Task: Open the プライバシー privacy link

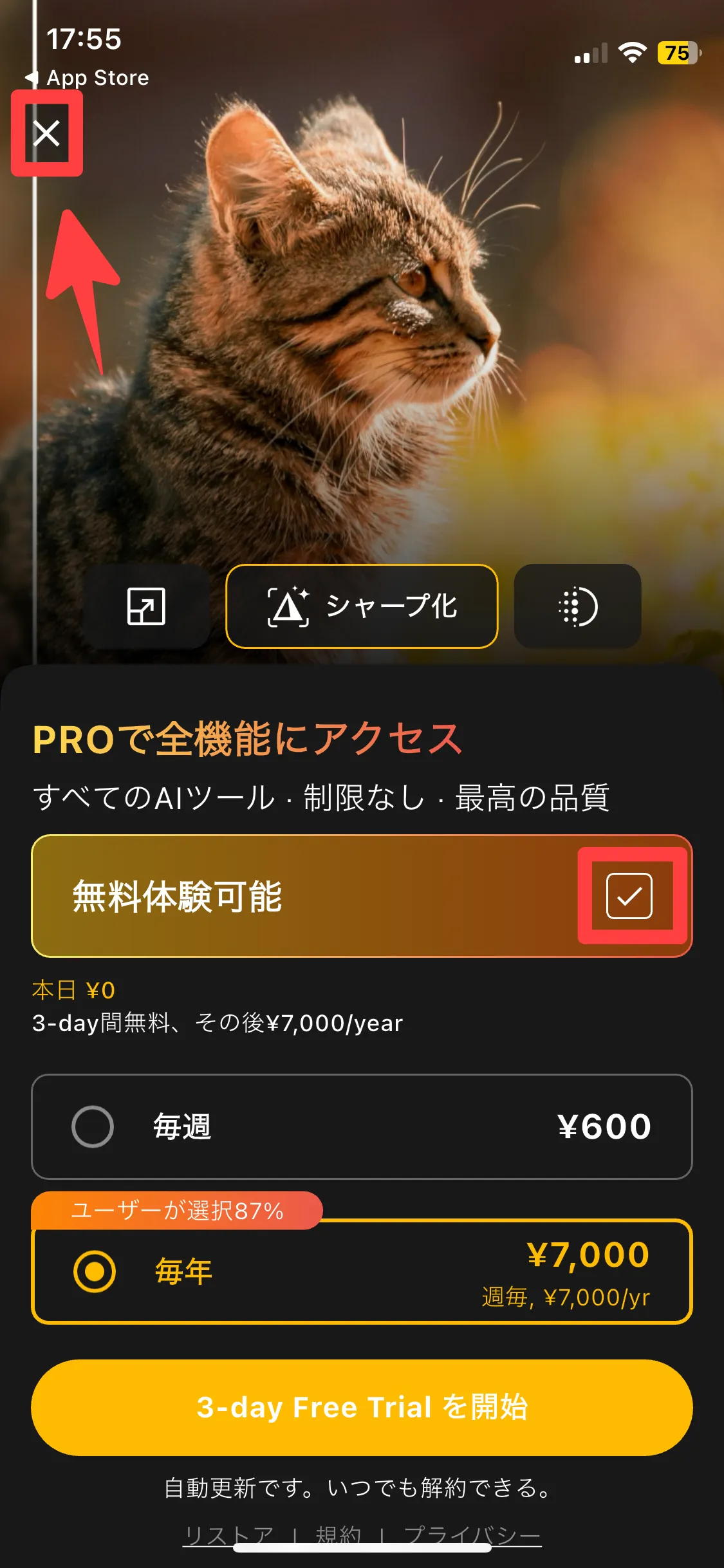Action: tap(472, 1535)
